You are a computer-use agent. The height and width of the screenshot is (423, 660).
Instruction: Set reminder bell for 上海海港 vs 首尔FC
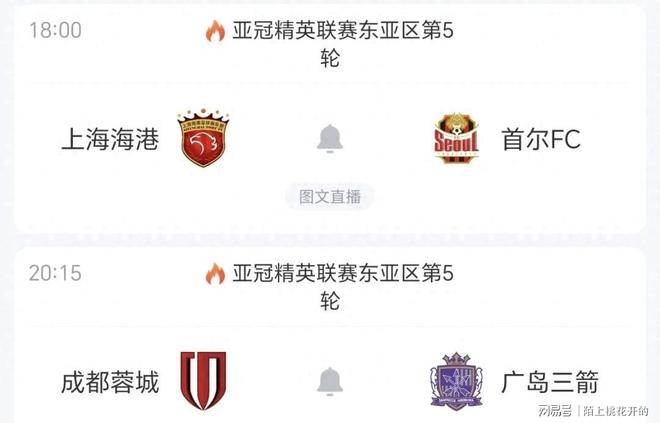click(330, 139)
